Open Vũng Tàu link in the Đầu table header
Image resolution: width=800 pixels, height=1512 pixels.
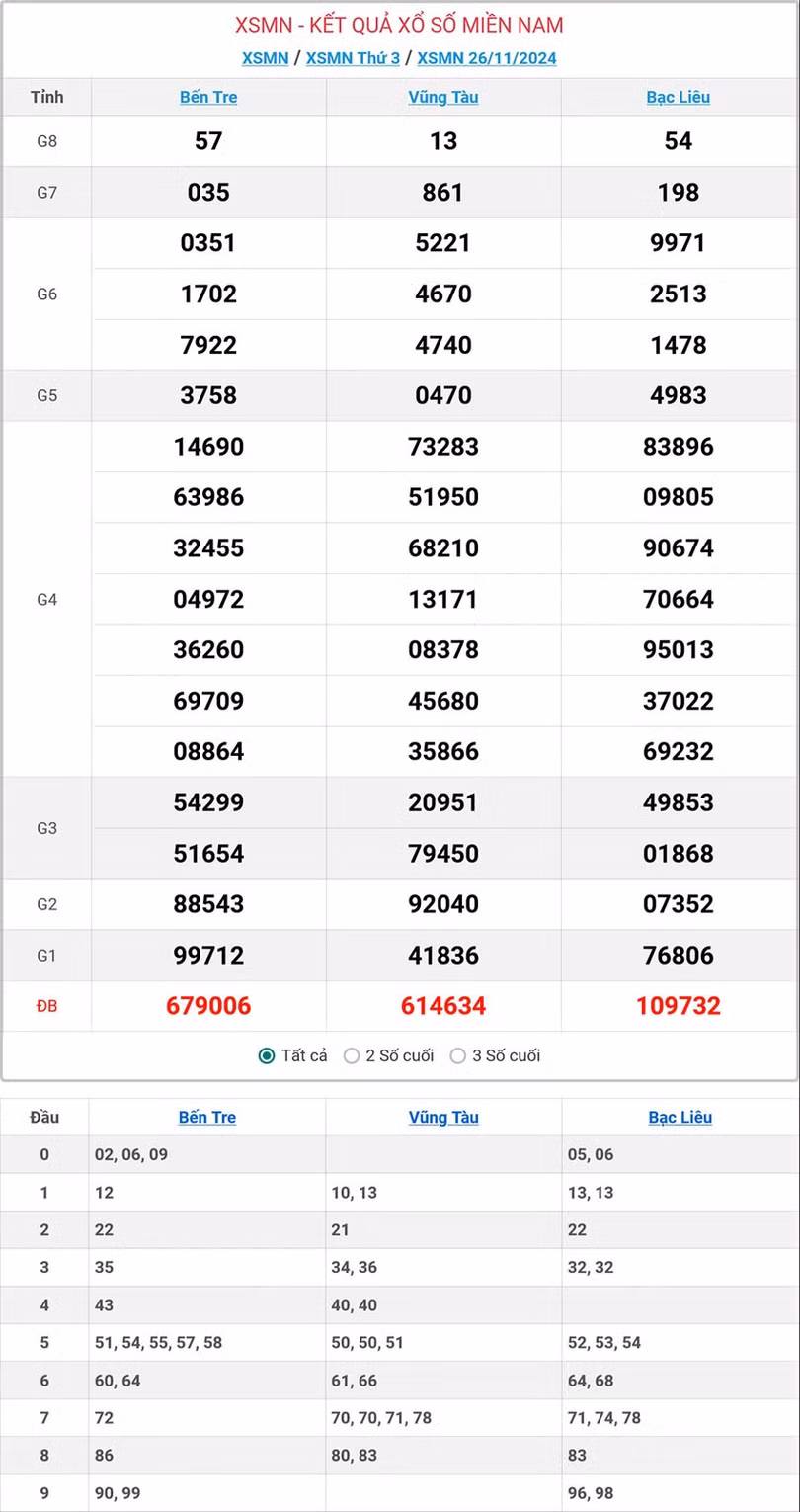(443, 1117)
